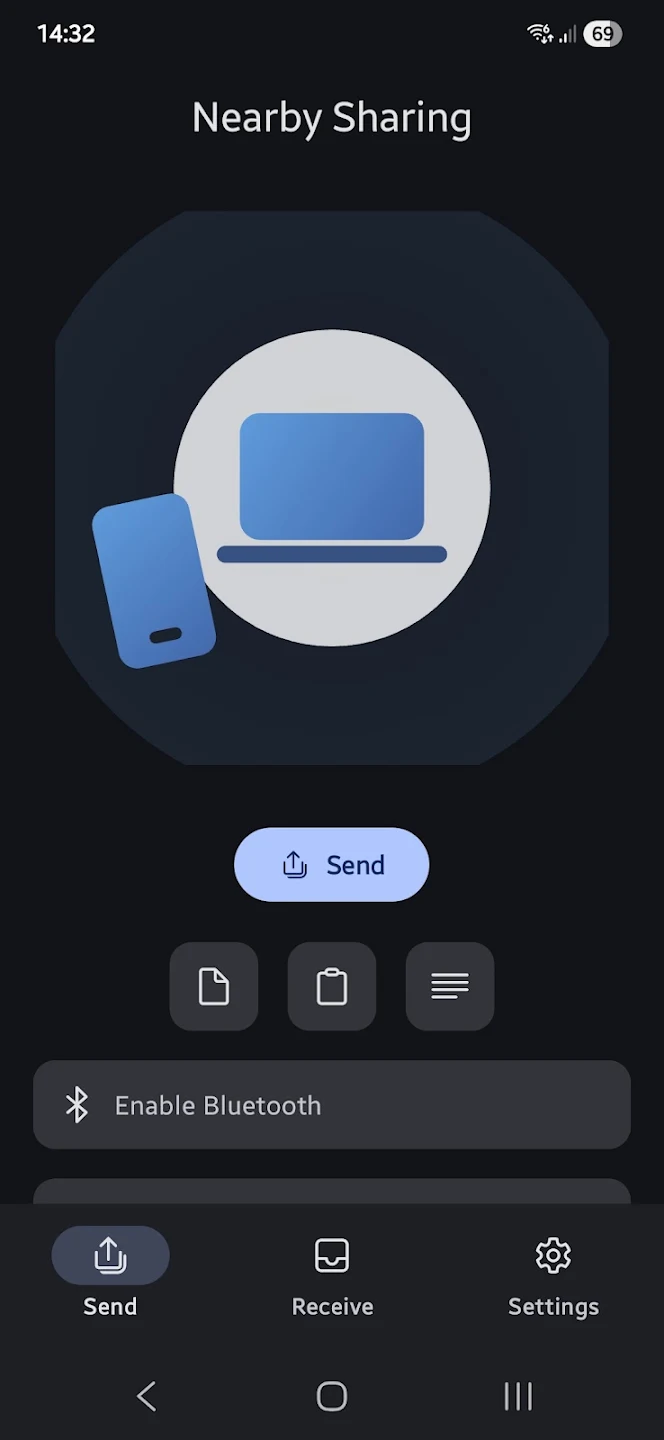The image size is (664, 1440).
Task: Open the text sharing option
Action: coord(450,986)
